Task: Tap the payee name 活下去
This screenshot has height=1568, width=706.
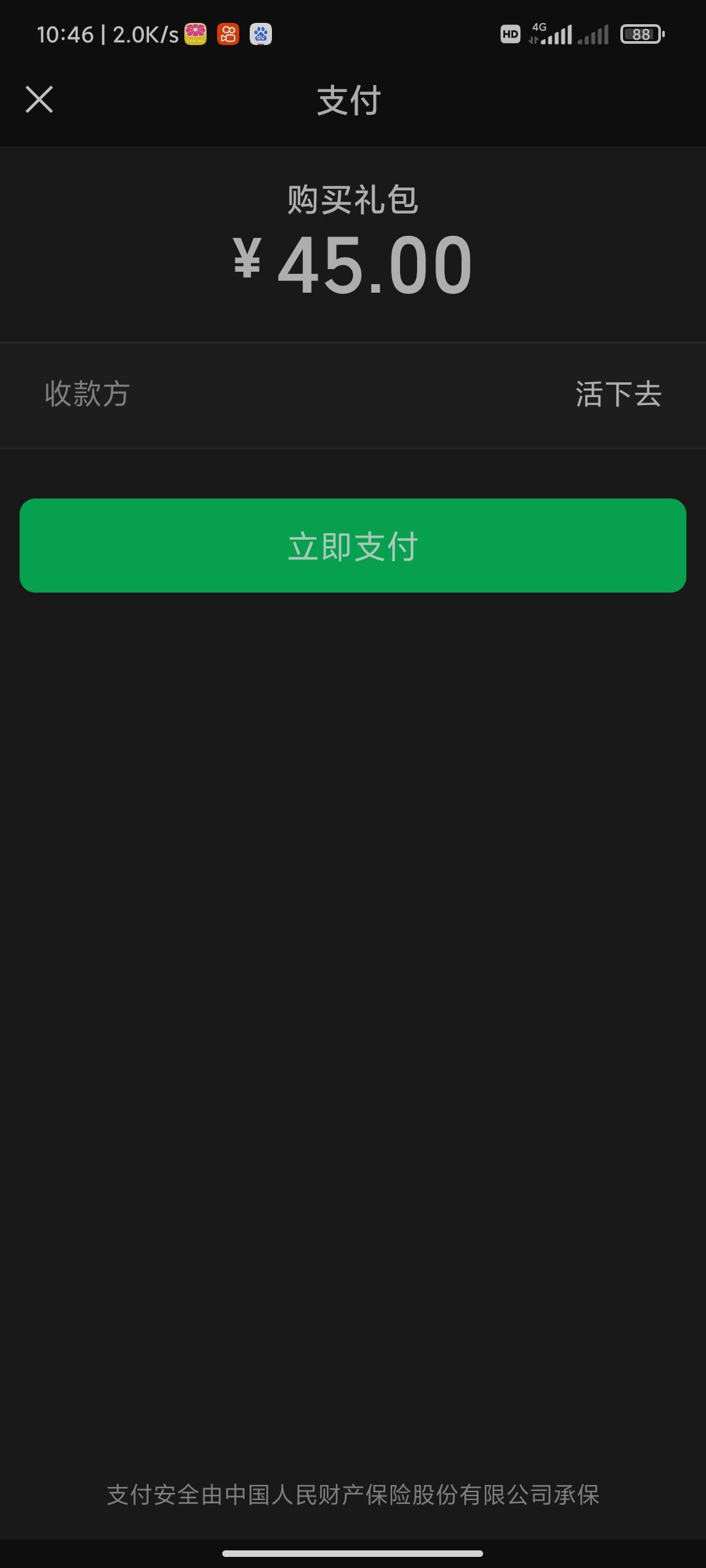Action: tap(618, 393)
